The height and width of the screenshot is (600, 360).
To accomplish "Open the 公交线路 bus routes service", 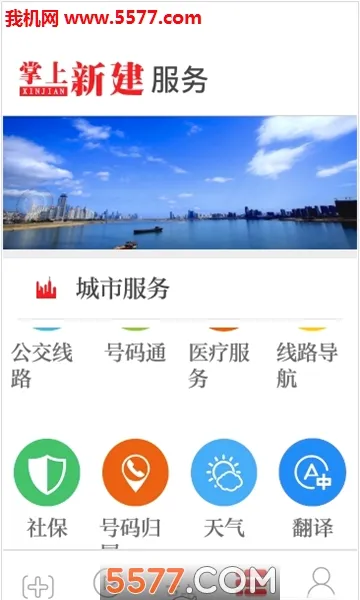I will (42, 365).
